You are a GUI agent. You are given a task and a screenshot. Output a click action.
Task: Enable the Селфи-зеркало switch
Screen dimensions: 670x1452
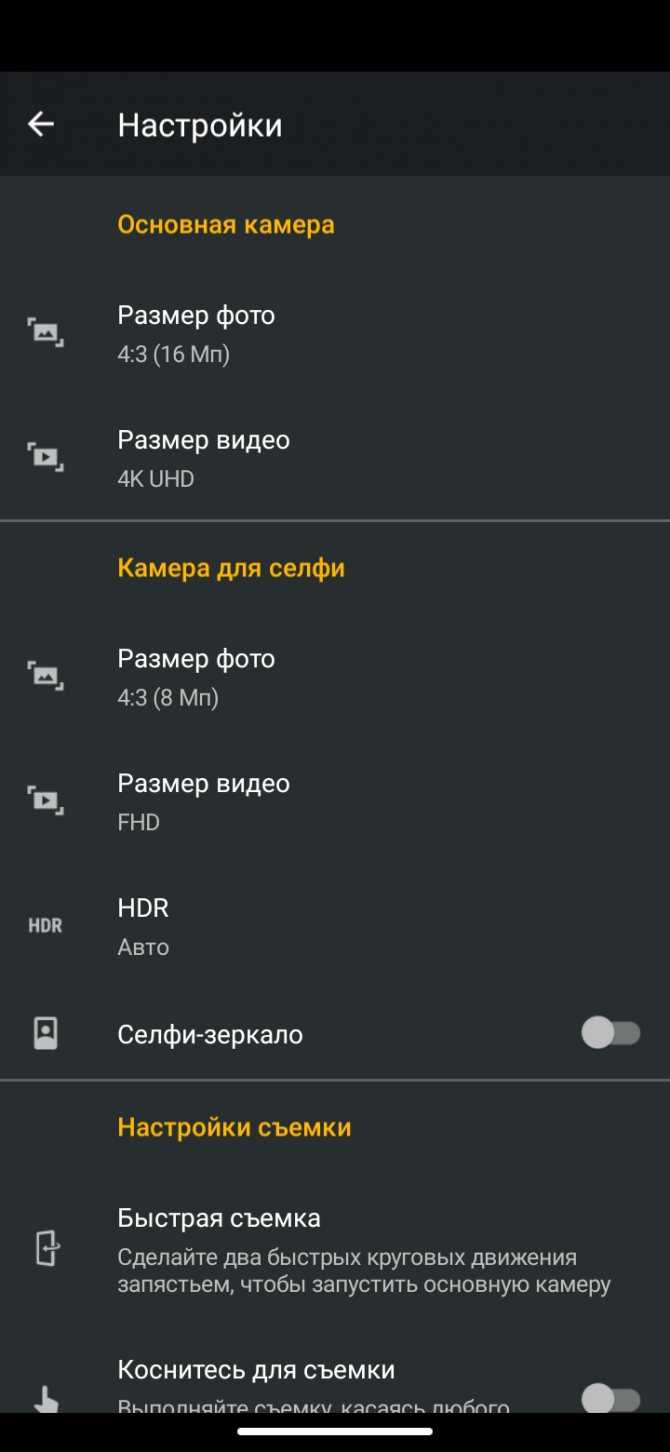[x=611, y=1033]
